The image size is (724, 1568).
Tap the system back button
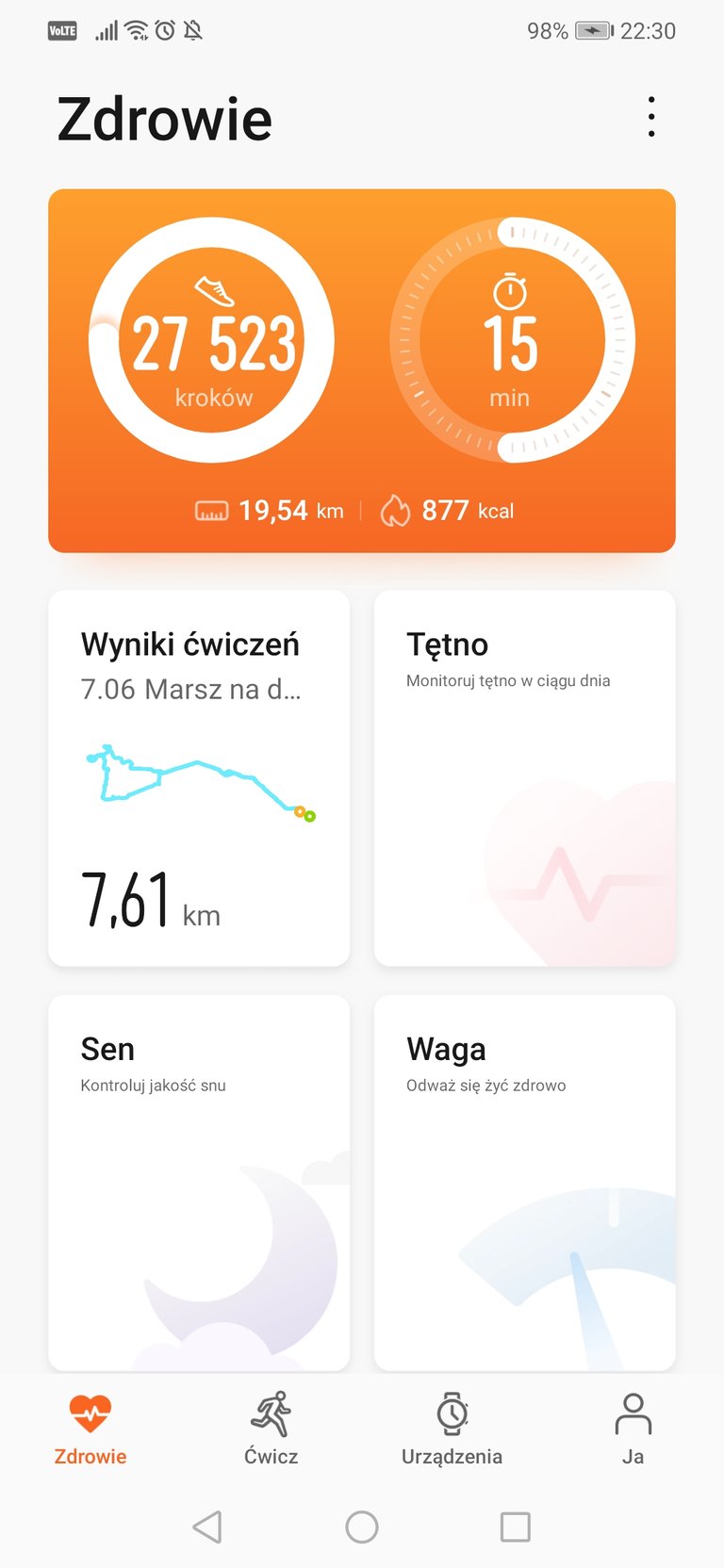click(x=207, y=1527)
